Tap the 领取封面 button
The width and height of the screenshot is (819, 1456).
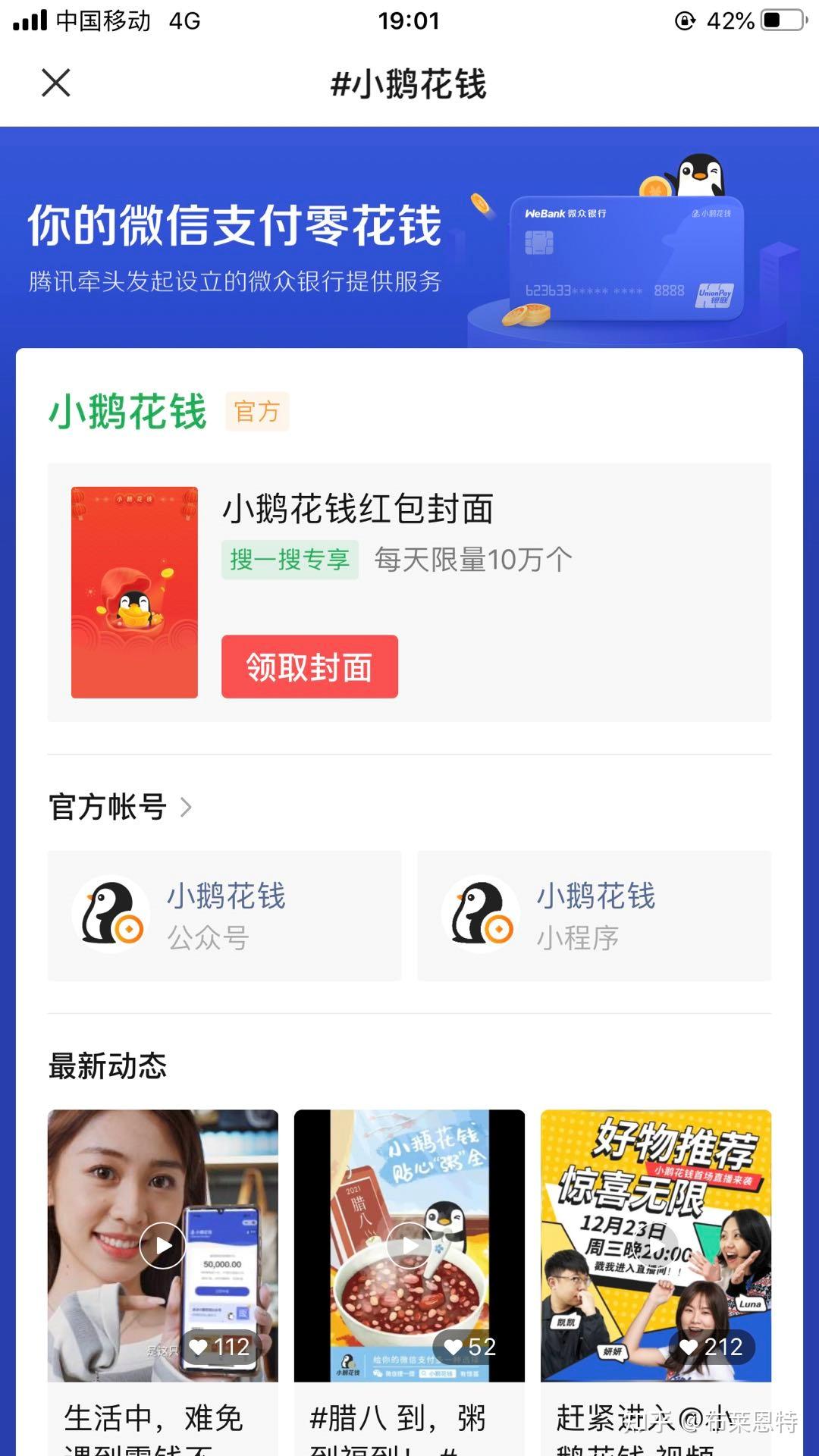(x=309, y=667)
